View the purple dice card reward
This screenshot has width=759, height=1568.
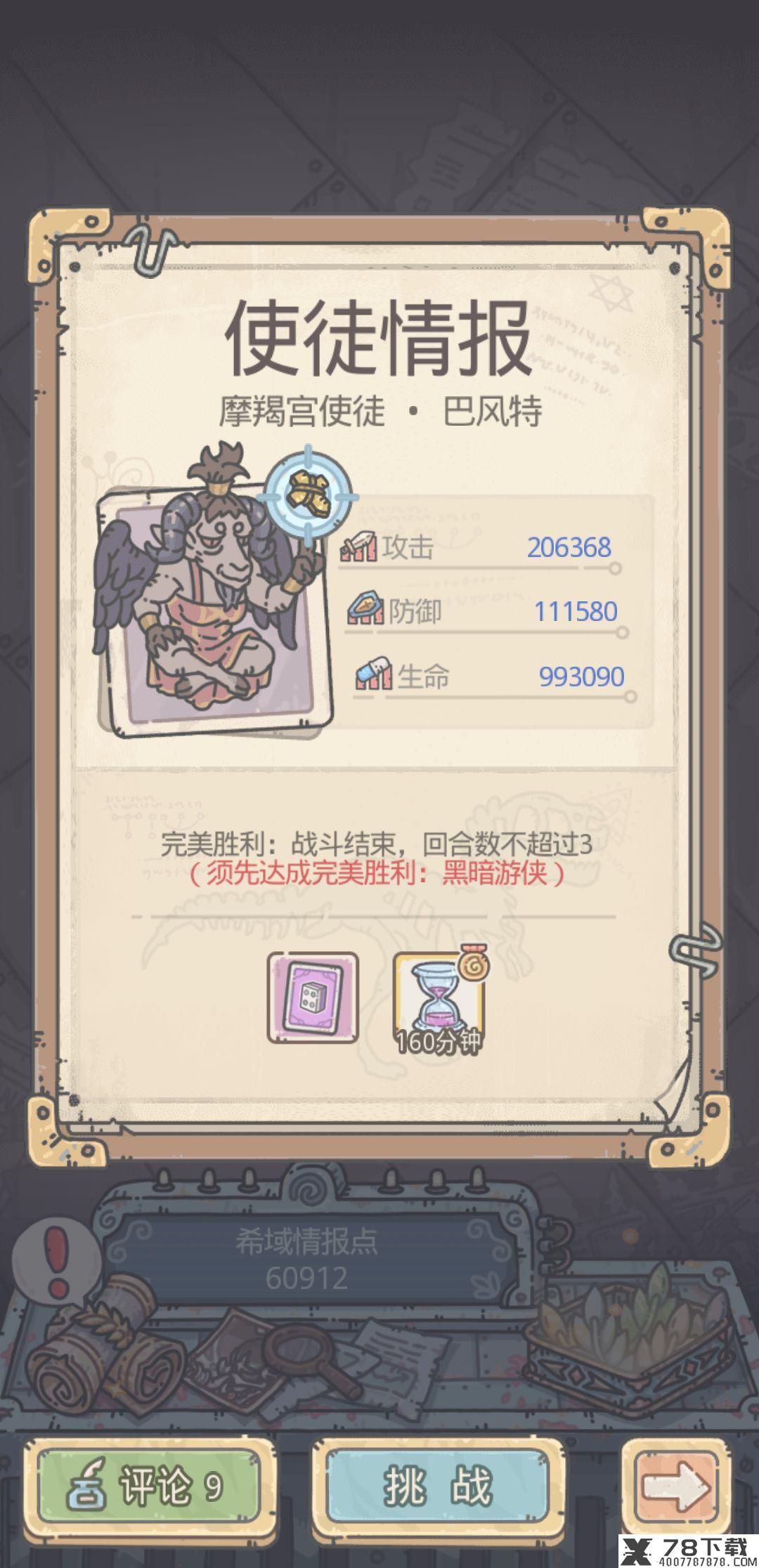click(313, 998)
